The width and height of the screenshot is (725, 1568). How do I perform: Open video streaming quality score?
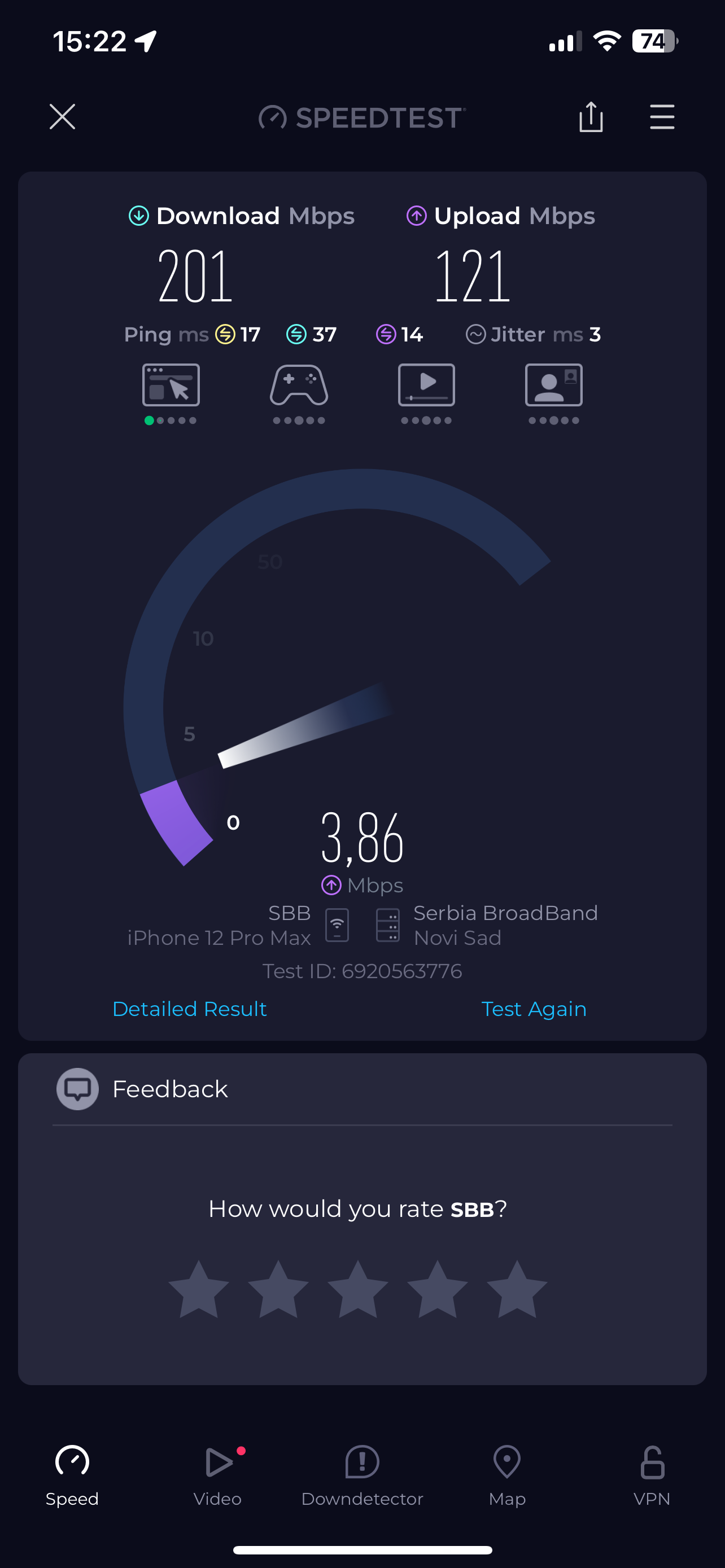[426, 393]
